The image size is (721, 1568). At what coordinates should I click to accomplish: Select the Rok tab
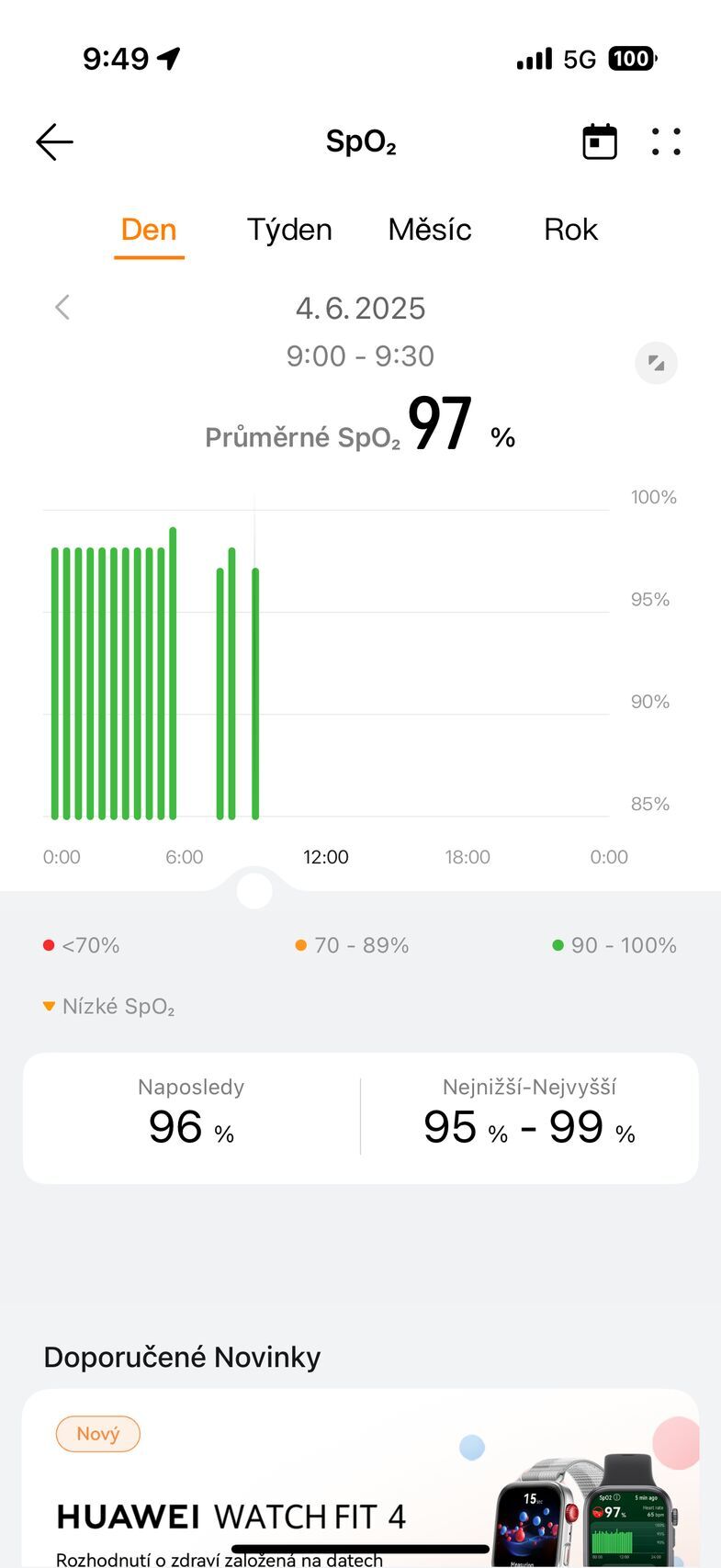tap(569, 230)
